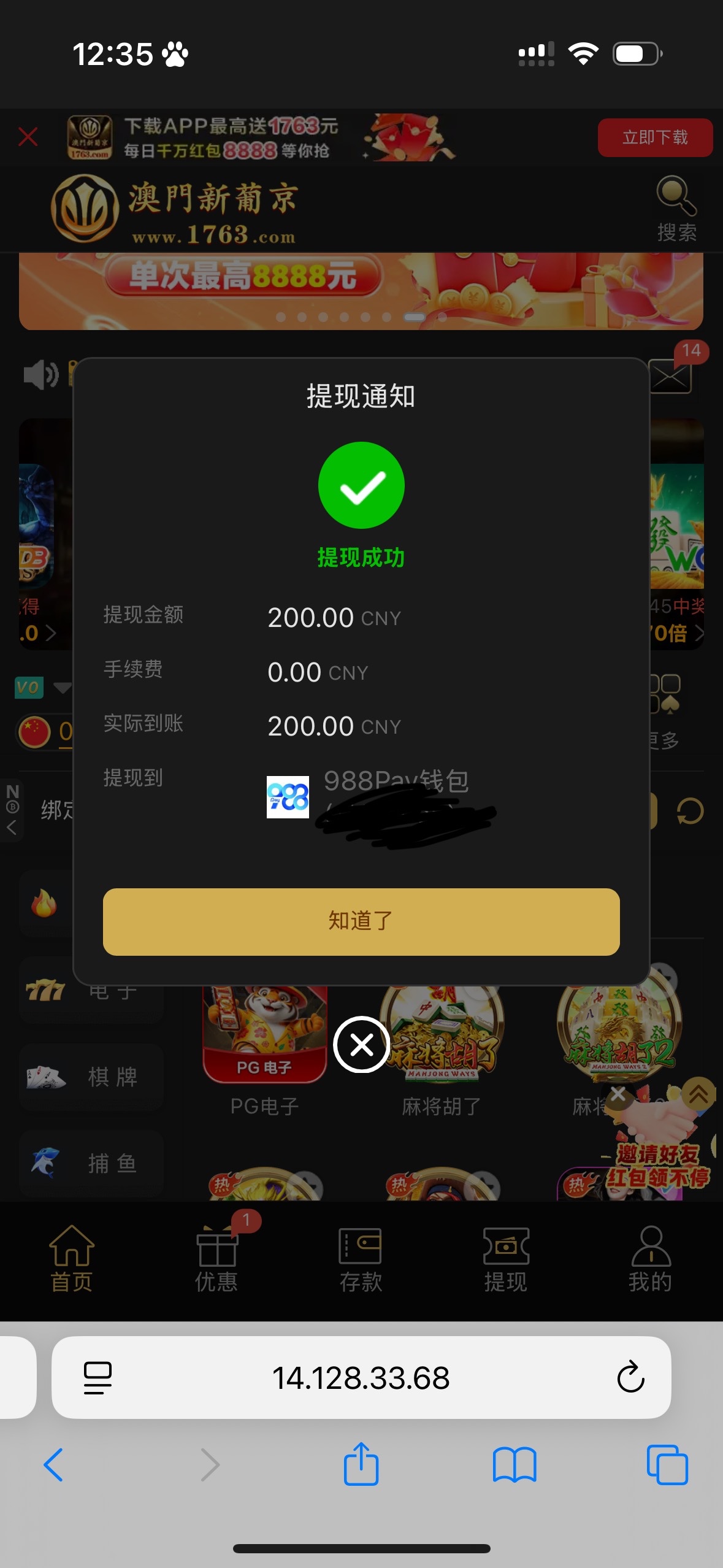The width and height of the screenshot is (723, 1568).
Task: Open the 存款 deposit tab
Action: [361, 1259]
